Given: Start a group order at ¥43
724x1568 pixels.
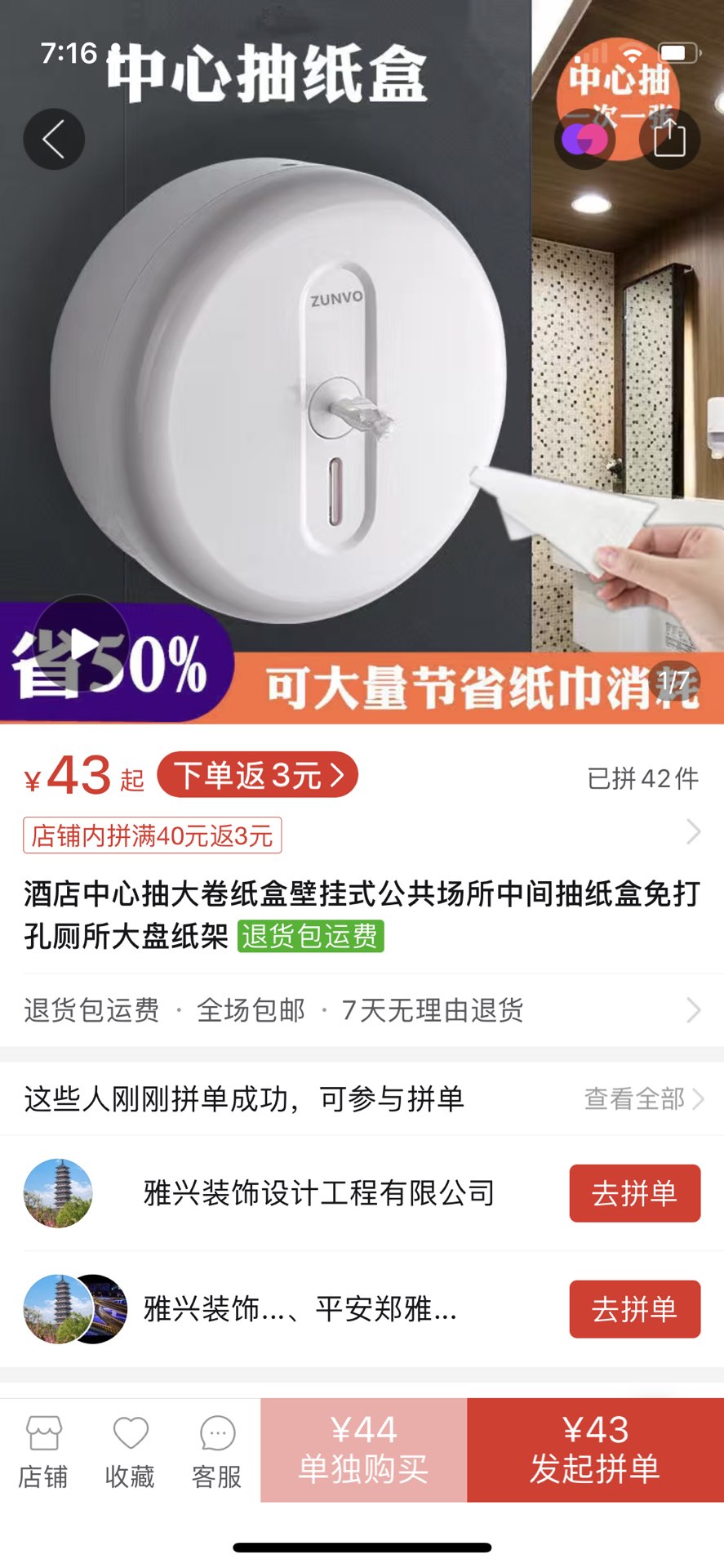Looking at the screenshot, I should 595,1450.
